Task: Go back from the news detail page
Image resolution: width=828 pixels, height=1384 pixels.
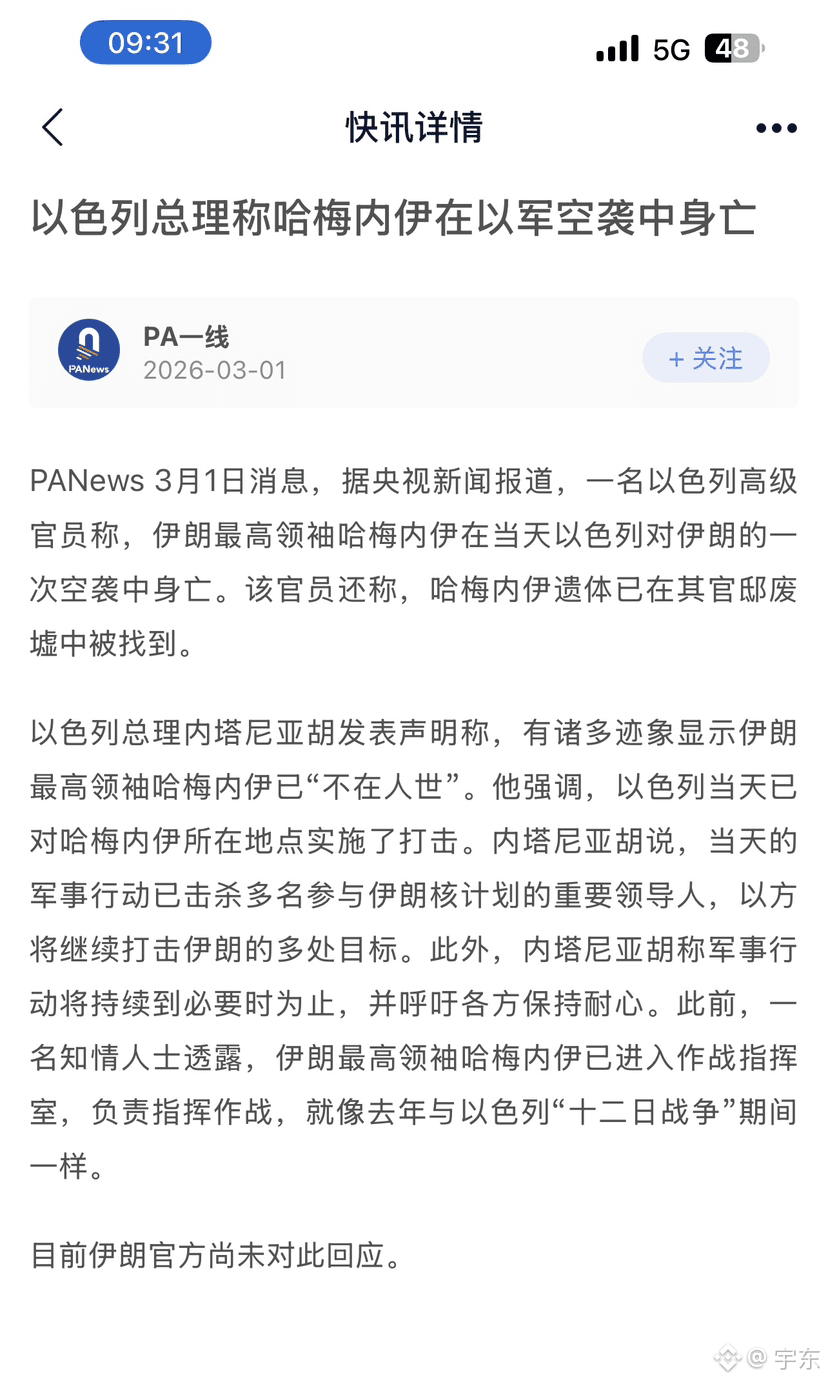Action: coord(53,128)
